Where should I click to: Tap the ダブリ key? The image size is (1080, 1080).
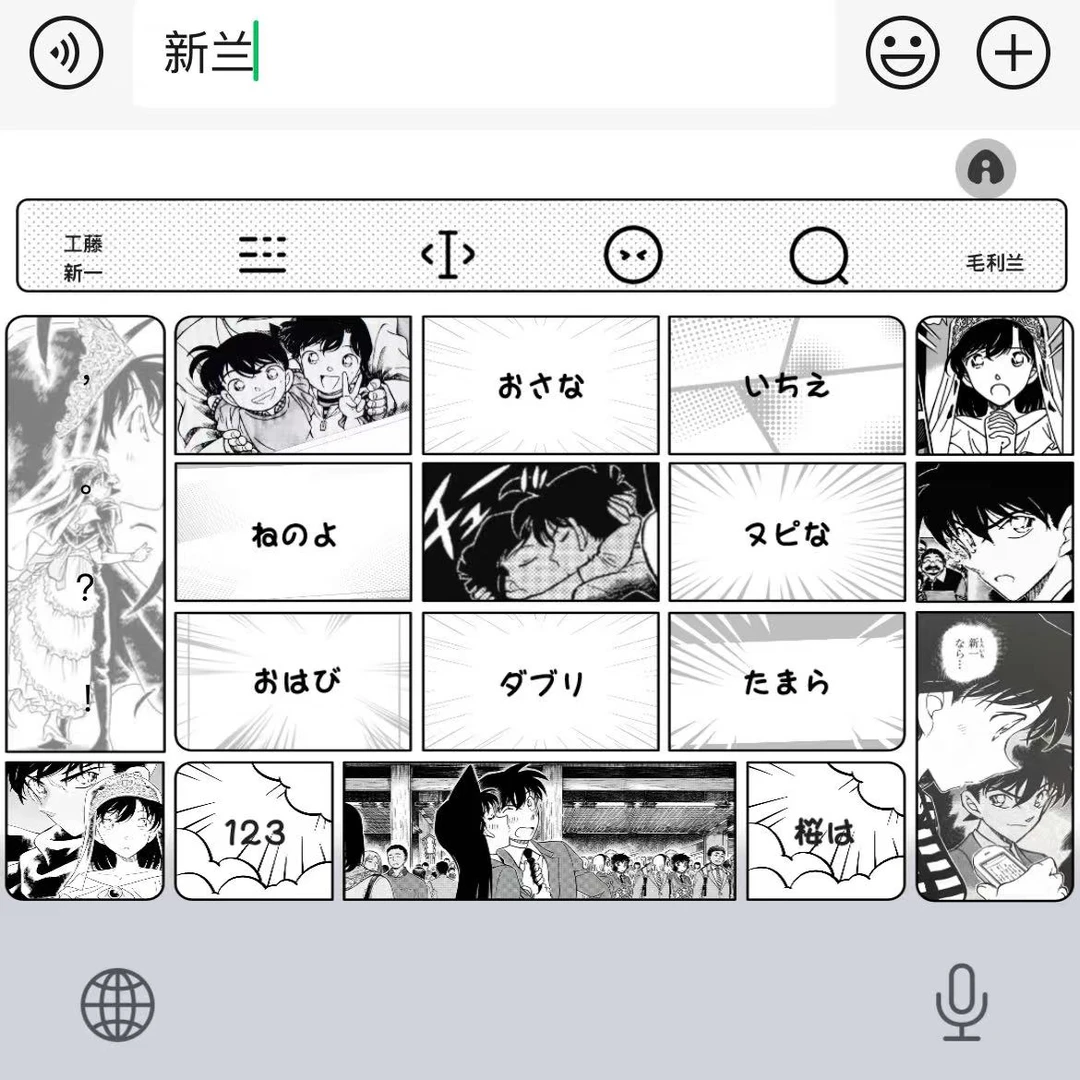(x=541, y=681)
